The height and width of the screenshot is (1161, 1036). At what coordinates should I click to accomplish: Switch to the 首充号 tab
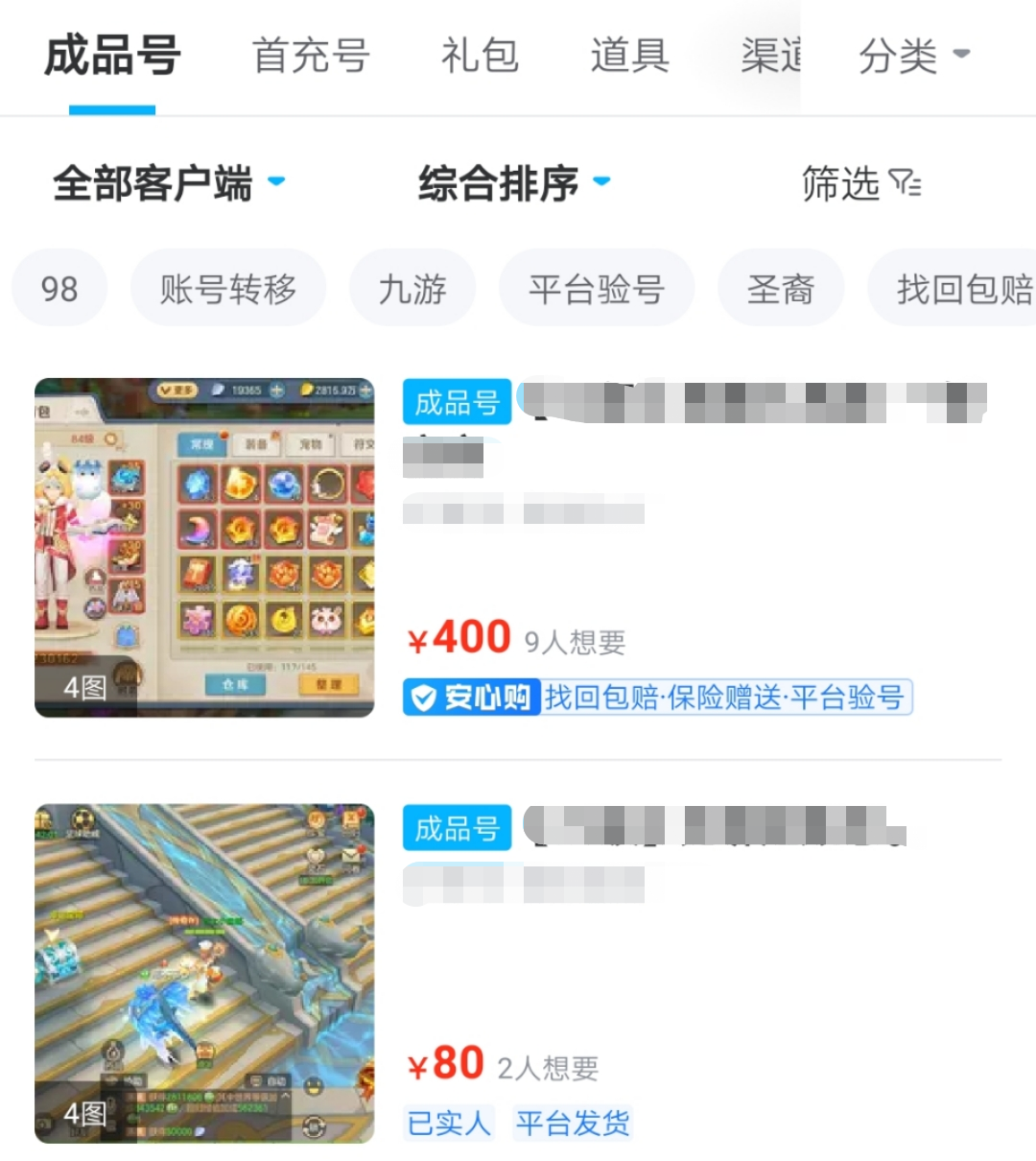click(311, 56)
